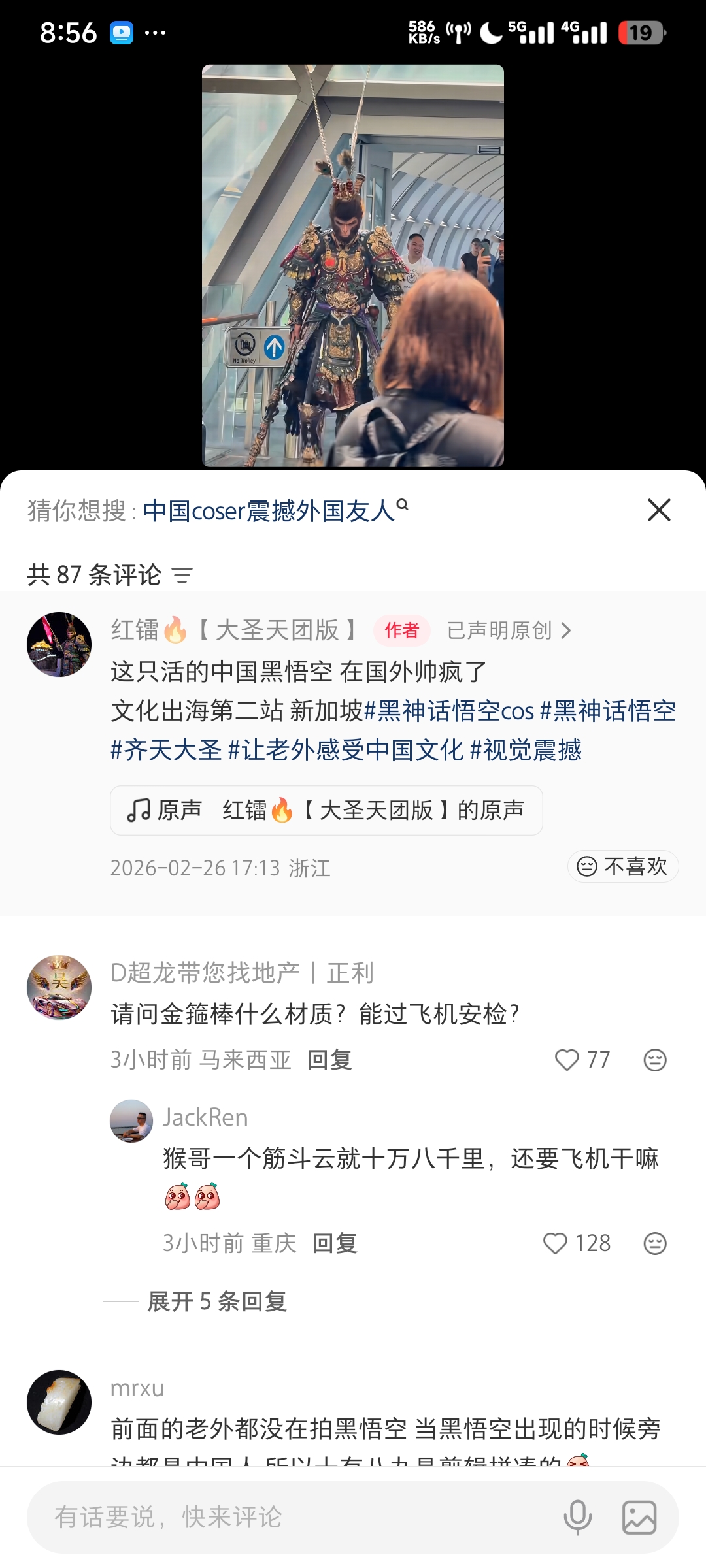The height and width of the screenshot is (1568, 706).
Task: Attach an image to your comment
Action: pyautogui.click(x=639, y=1517)
